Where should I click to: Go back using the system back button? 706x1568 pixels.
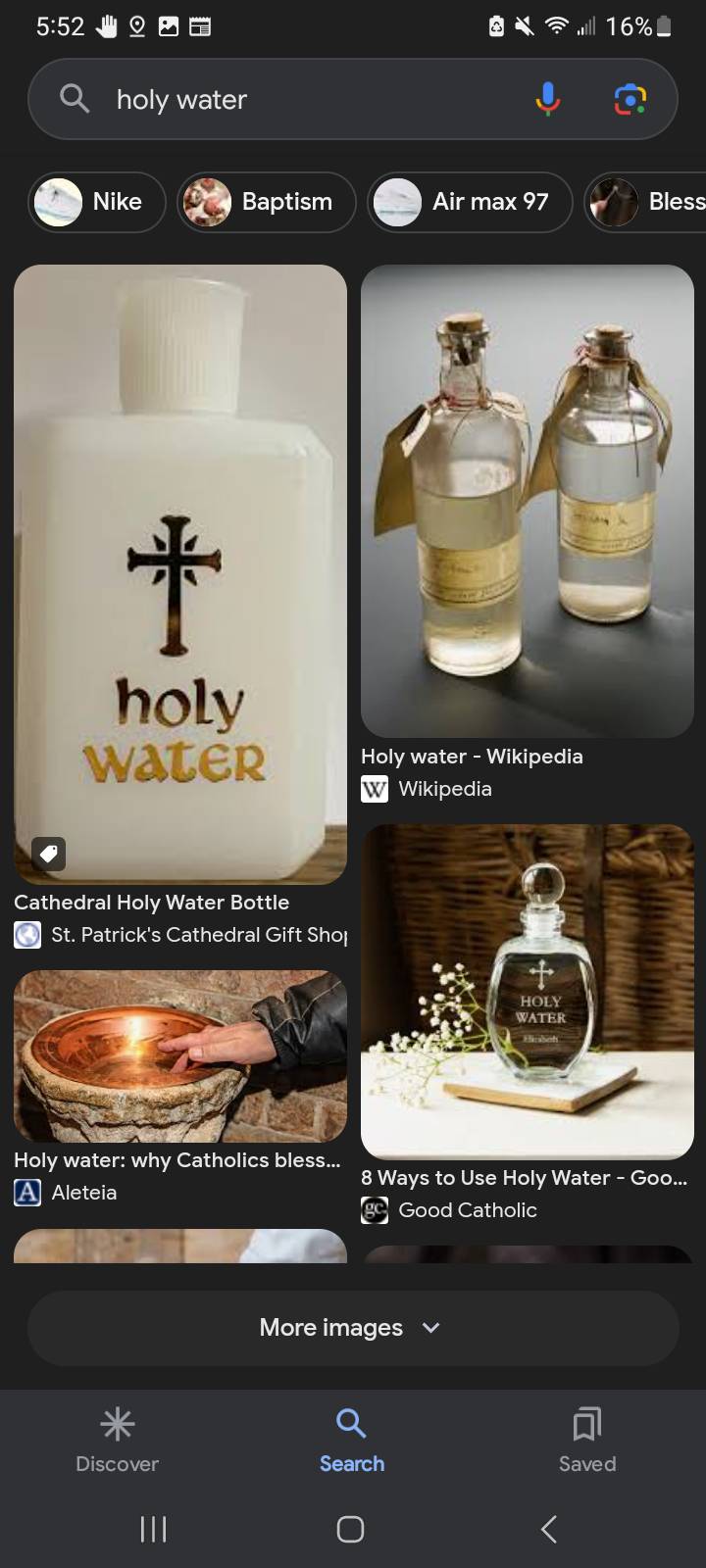(x=549, y=1529)
